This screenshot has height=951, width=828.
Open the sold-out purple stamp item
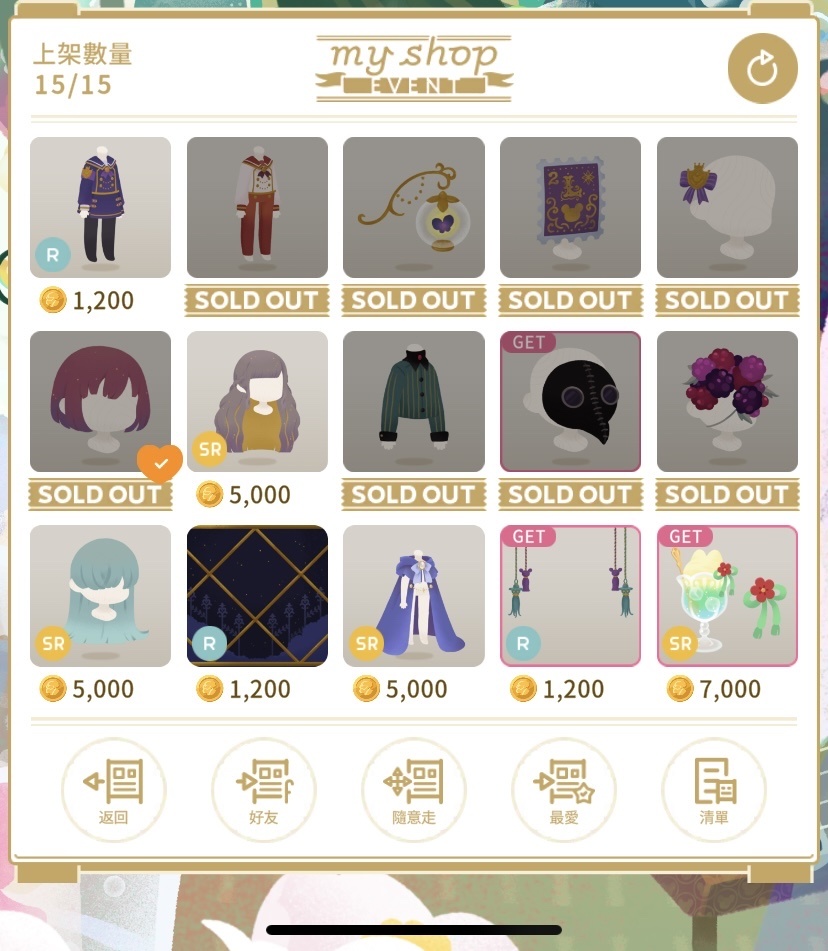click(570, 207)
